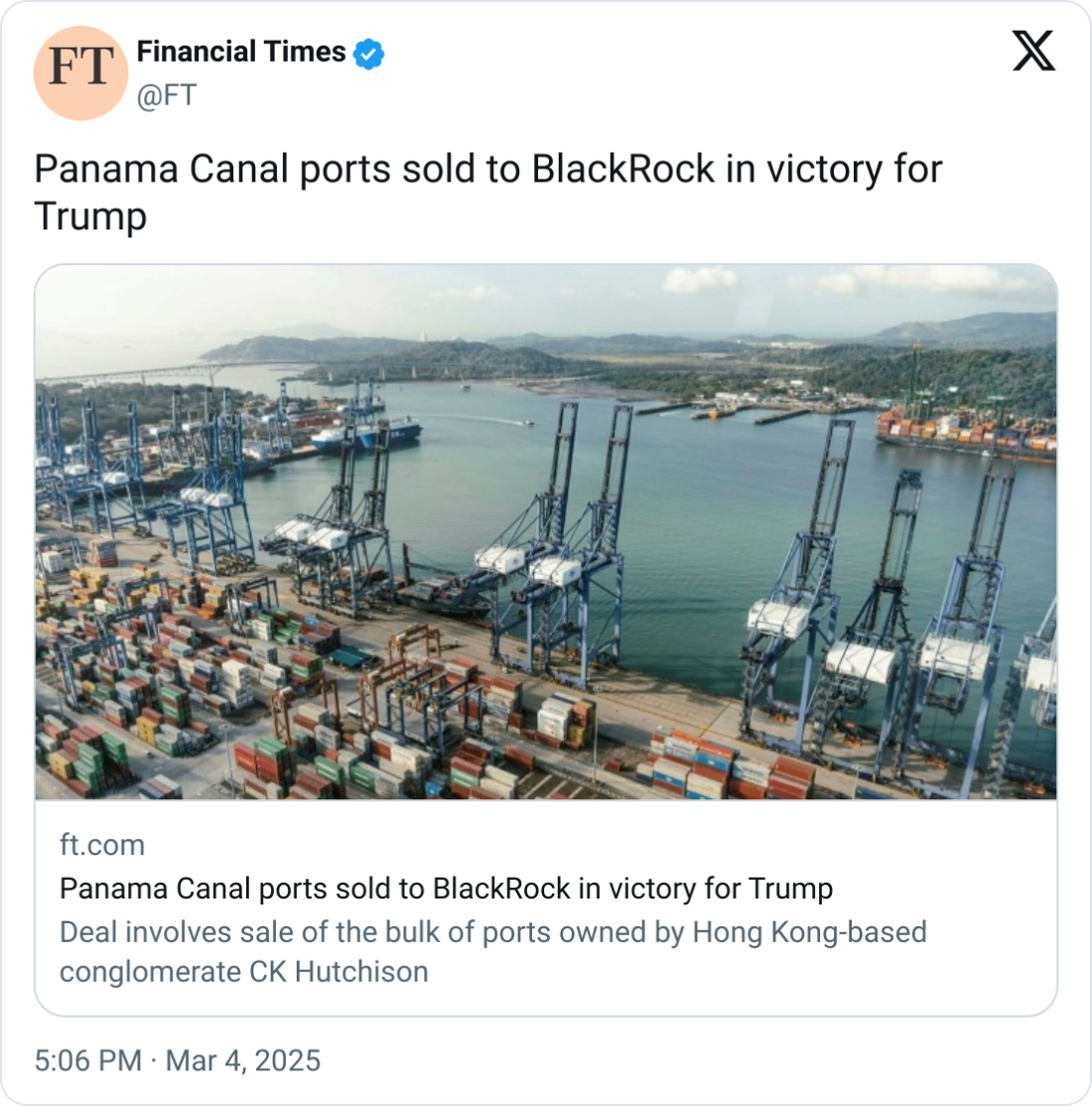The image size is (1092, 1106).
Task: Open the tweet's Mar 4, 2025 timestamp
Action: [178, 1060]
